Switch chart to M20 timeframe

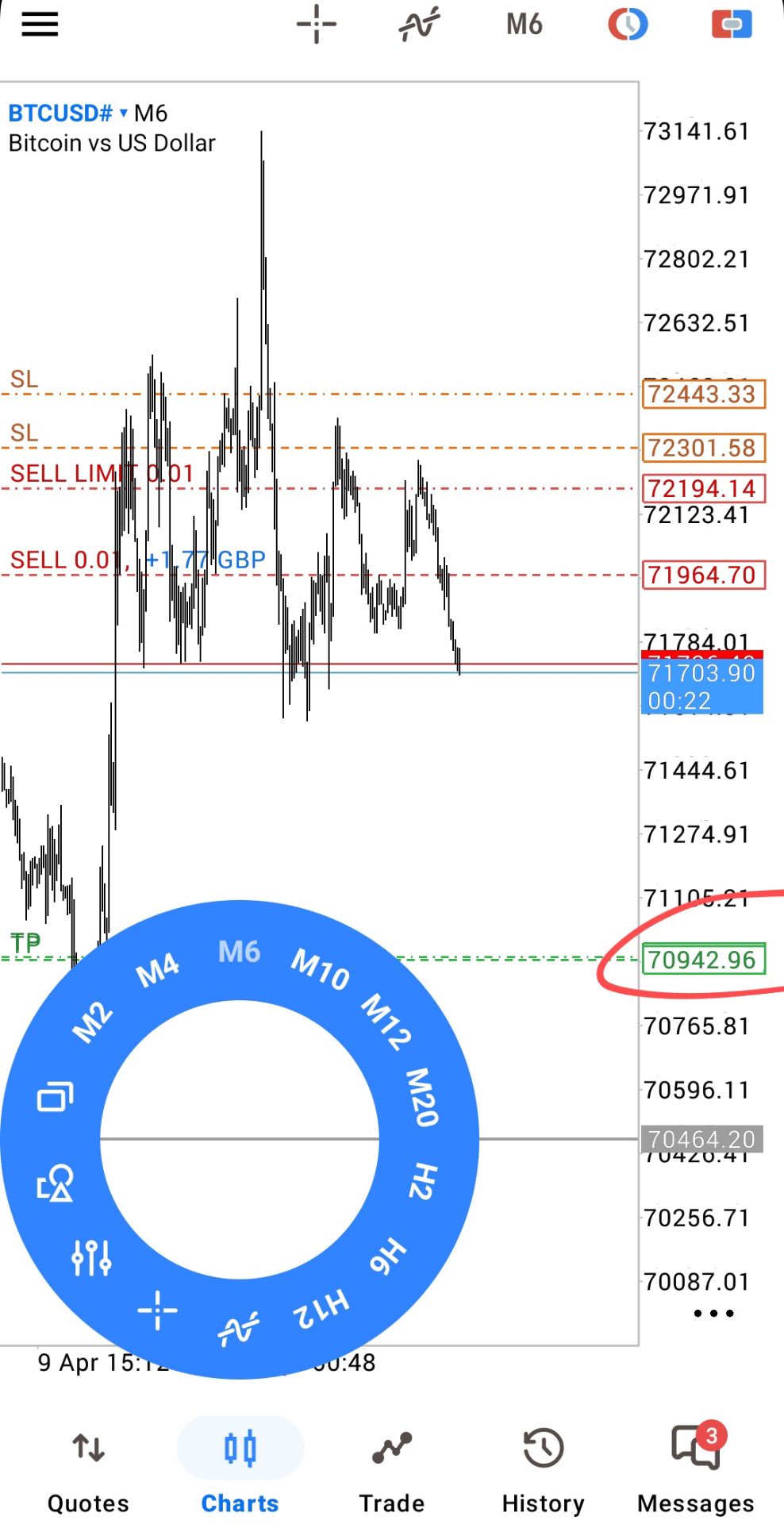coord(421,1097)
